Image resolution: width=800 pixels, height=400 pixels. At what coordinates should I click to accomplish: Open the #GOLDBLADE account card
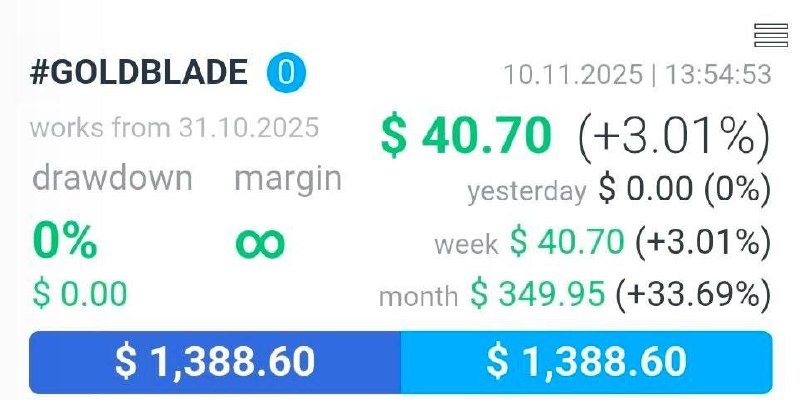138,73
